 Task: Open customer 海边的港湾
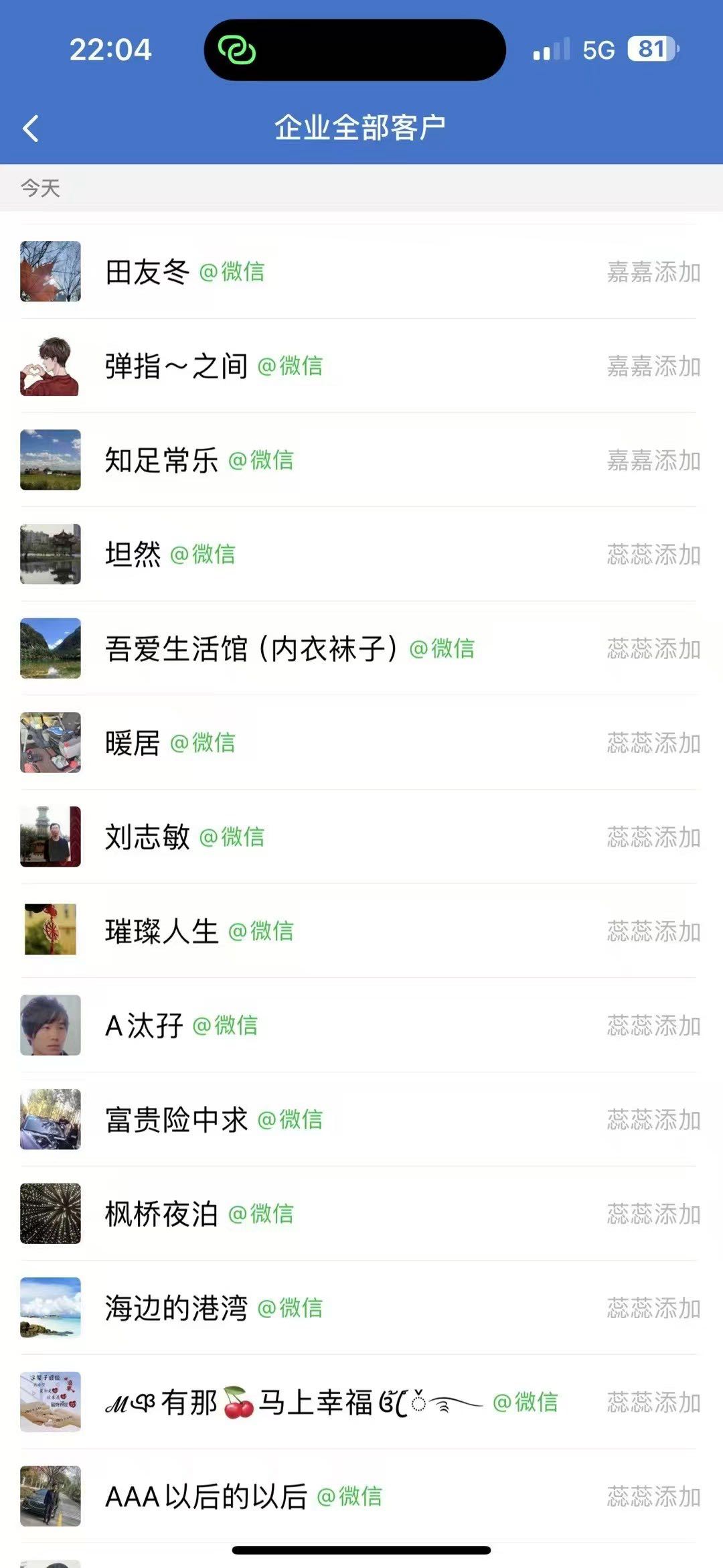pyautogui.click(x=176, y=1308)
